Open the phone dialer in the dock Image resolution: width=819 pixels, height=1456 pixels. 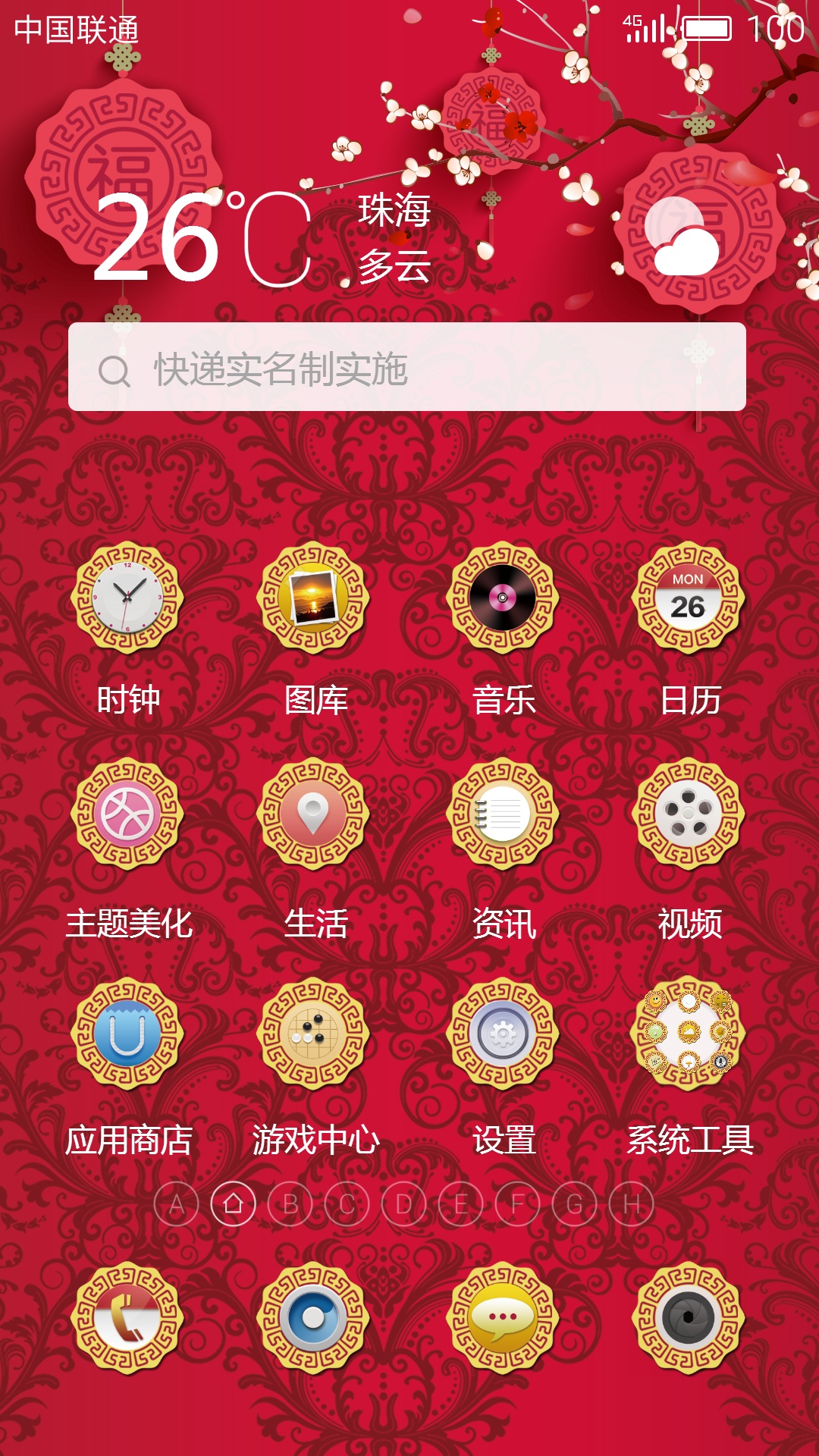click(x=127, y=1318)
